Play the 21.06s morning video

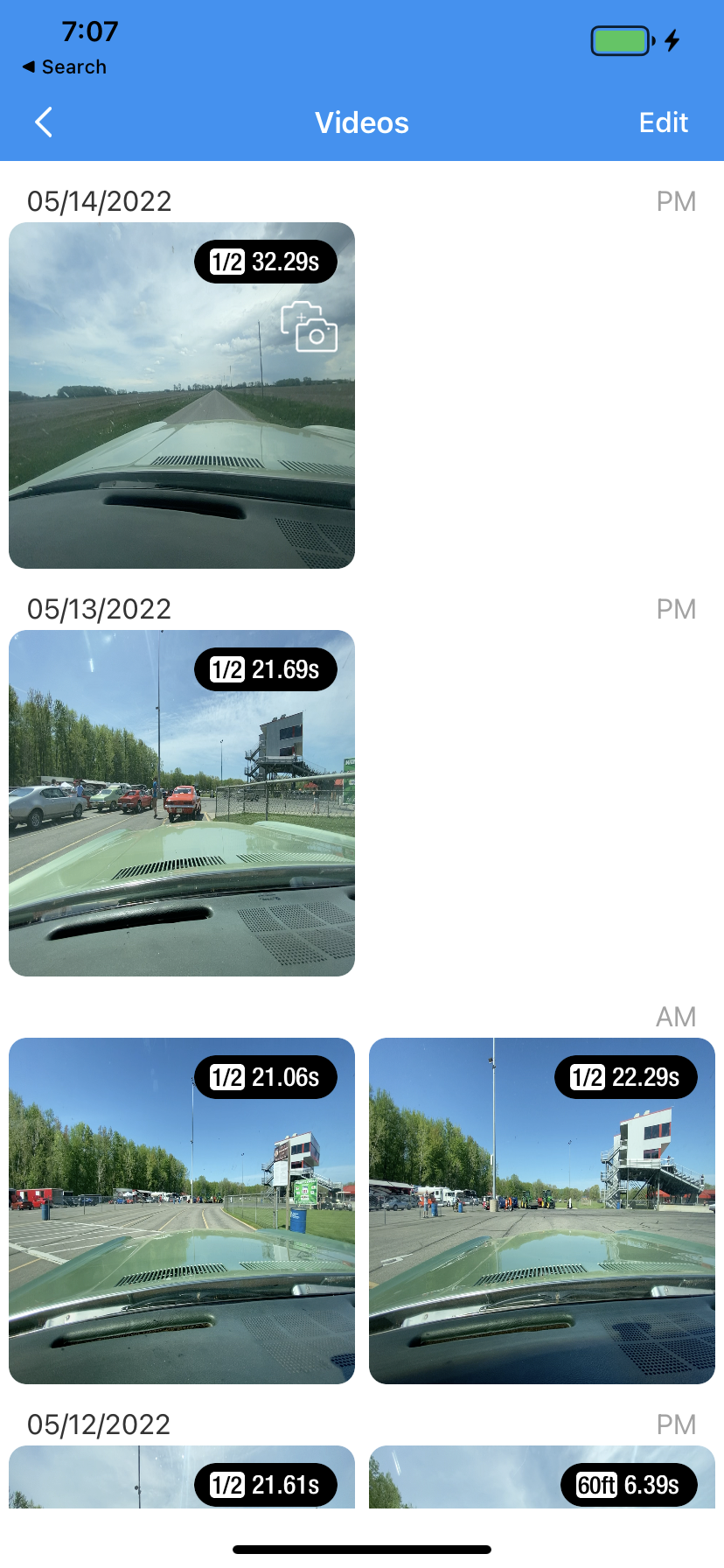pos(182,1211)
